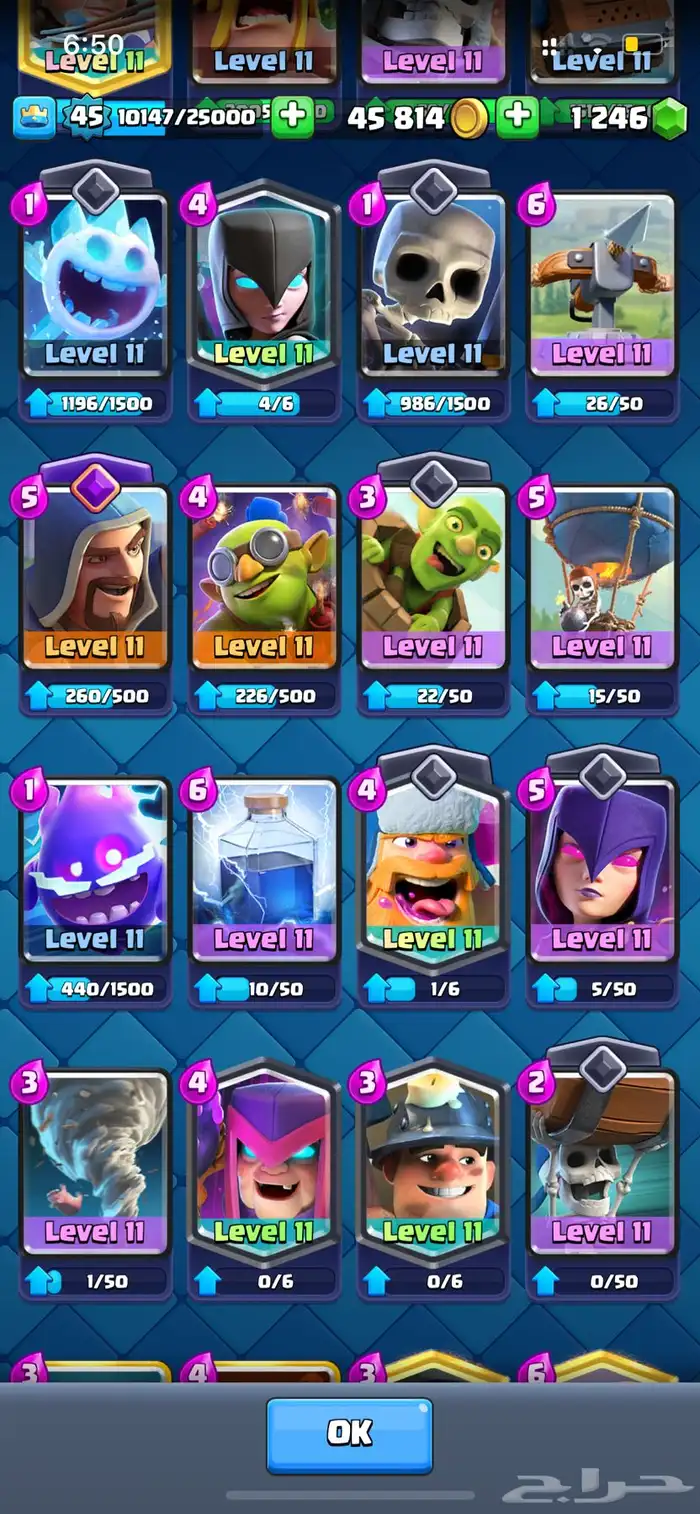Select the Lightning spell card
The width and height of the screenshot is (700, 1514).
tap(264, 872)
